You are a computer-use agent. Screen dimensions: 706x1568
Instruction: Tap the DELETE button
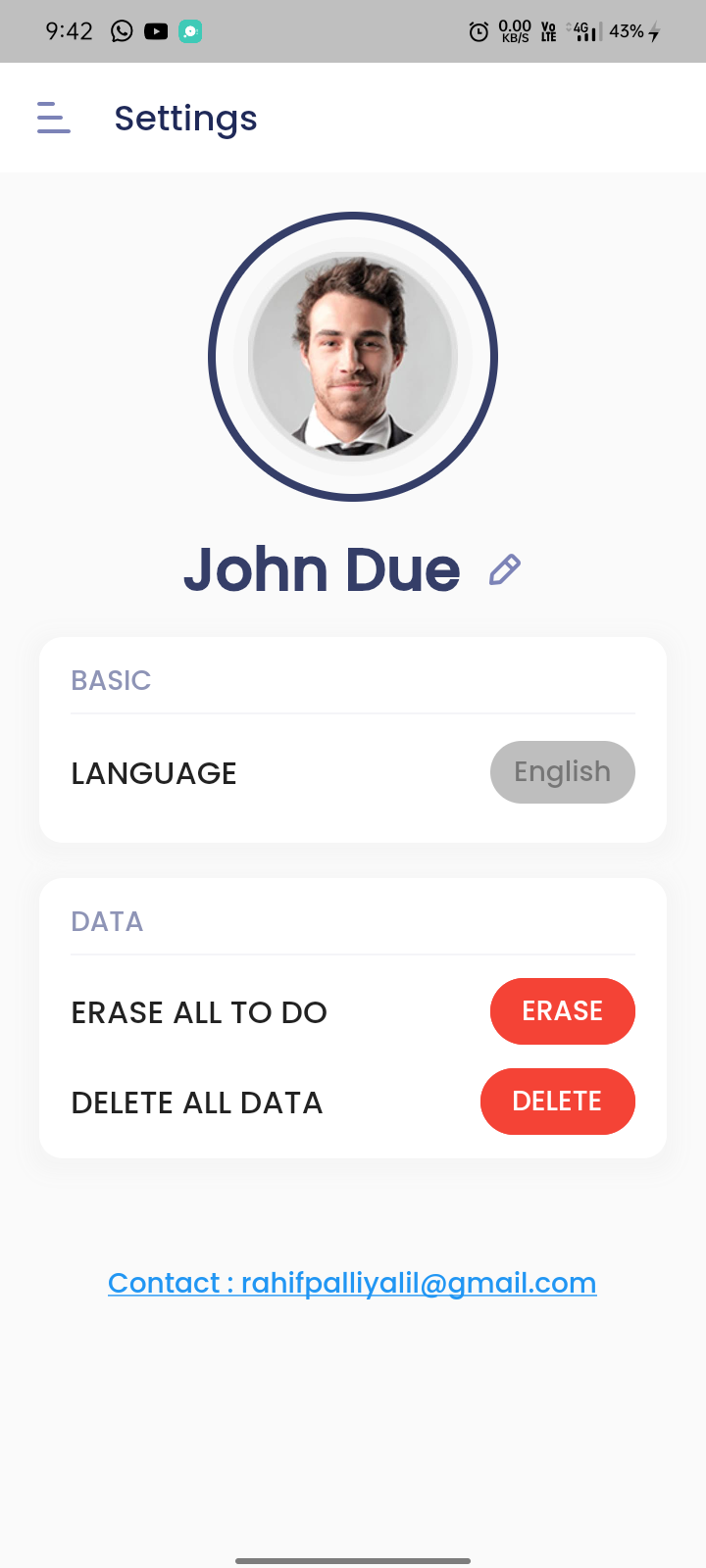tap(557, 1102)
